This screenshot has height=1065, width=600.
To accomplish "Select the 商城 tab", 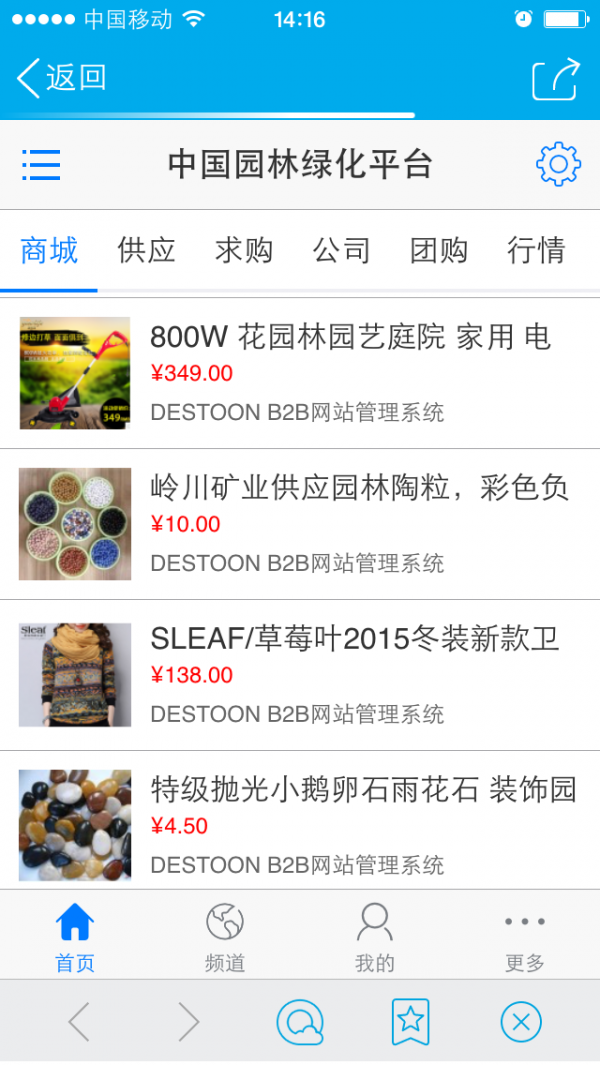I will (x=49, y=250).
